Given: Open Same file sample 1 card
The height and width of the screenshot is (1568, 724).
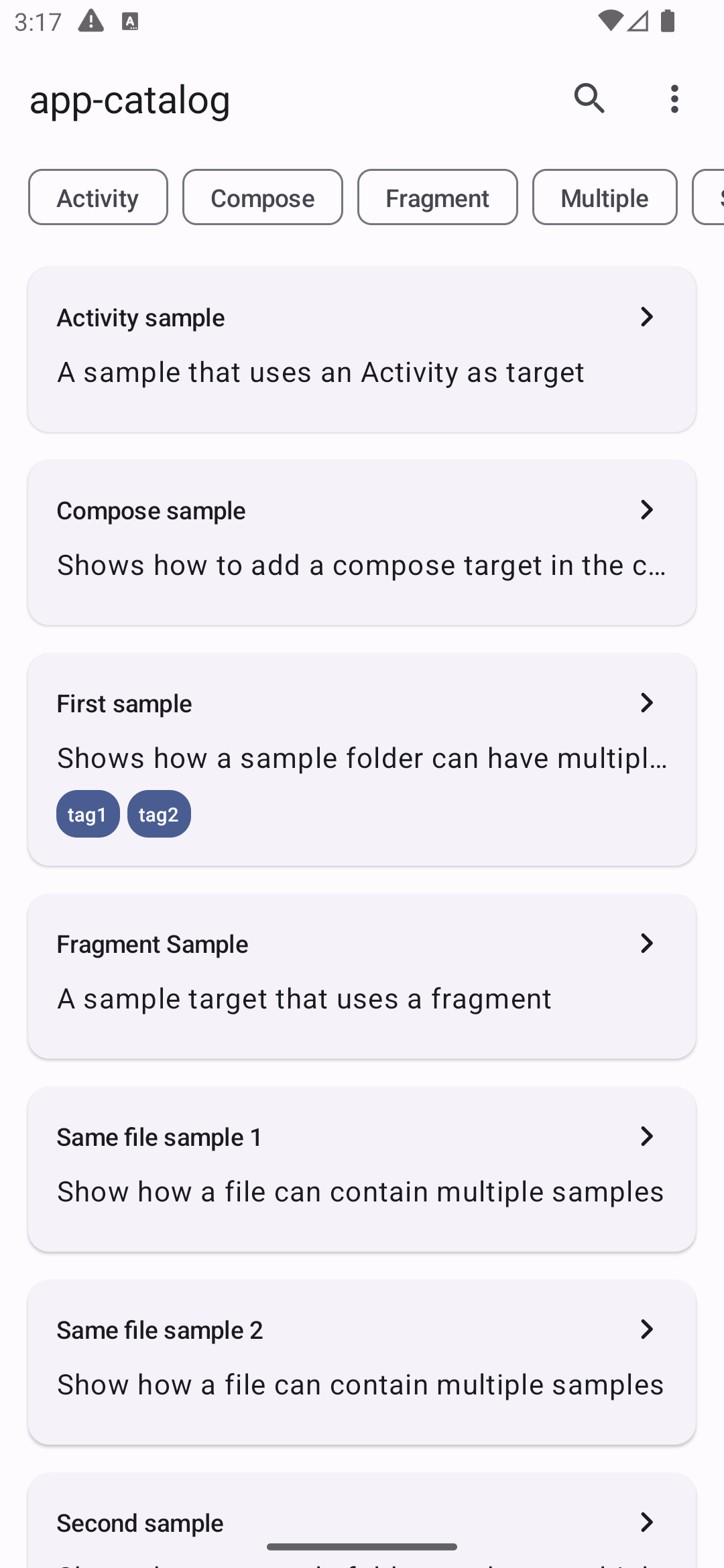Looking at the screenshot, I should [x=362, y=1169].
